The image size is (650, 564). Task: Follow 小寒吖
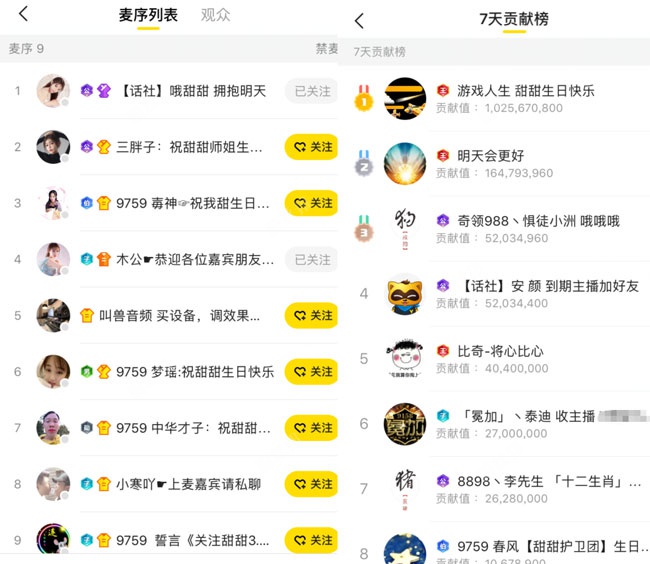tap(311, 483)
